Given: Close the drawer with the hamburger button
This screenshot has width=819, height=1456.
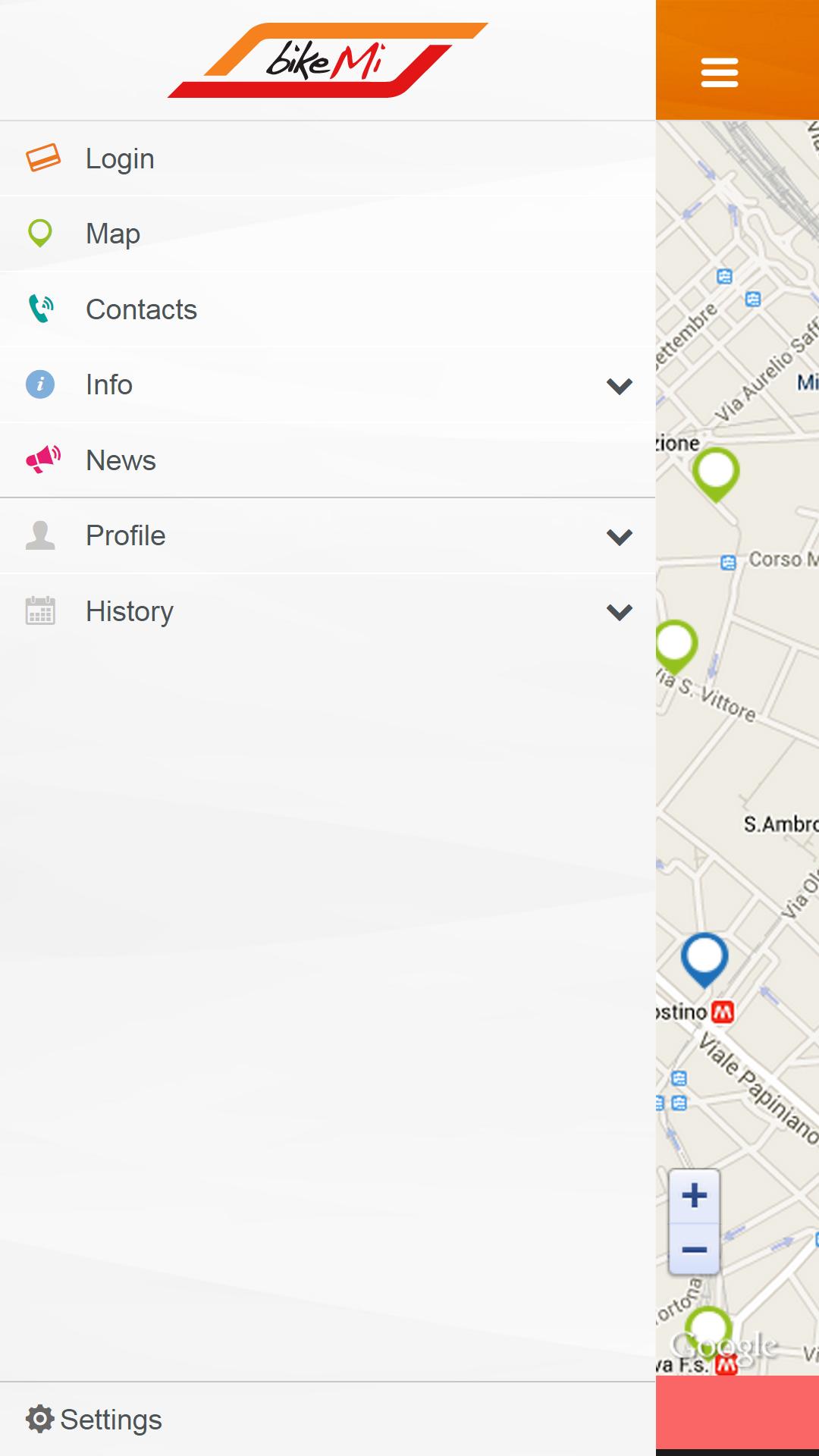Looking at the screenshot, I should coord(719,73).
